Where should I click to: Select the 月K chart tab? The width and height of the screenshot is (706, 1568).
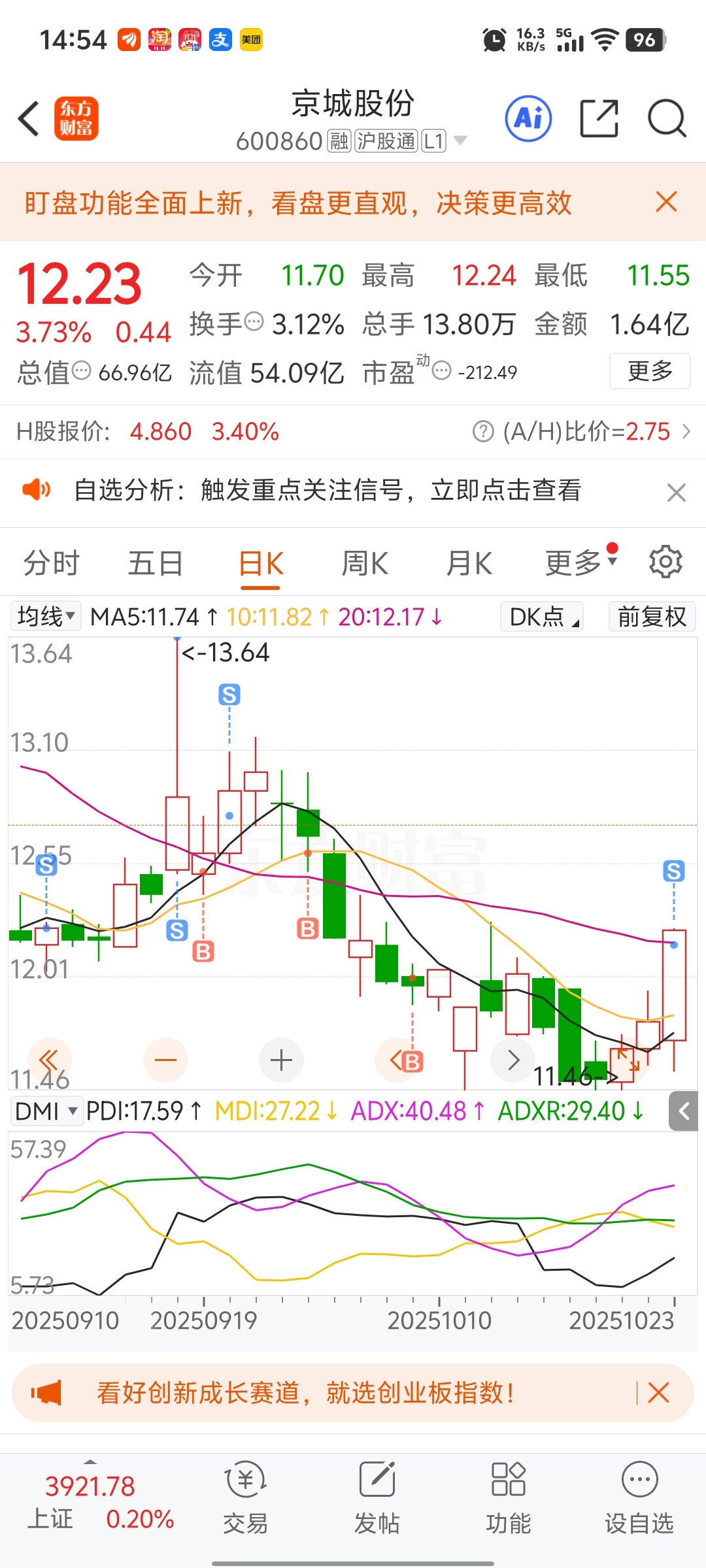[469, 563]
